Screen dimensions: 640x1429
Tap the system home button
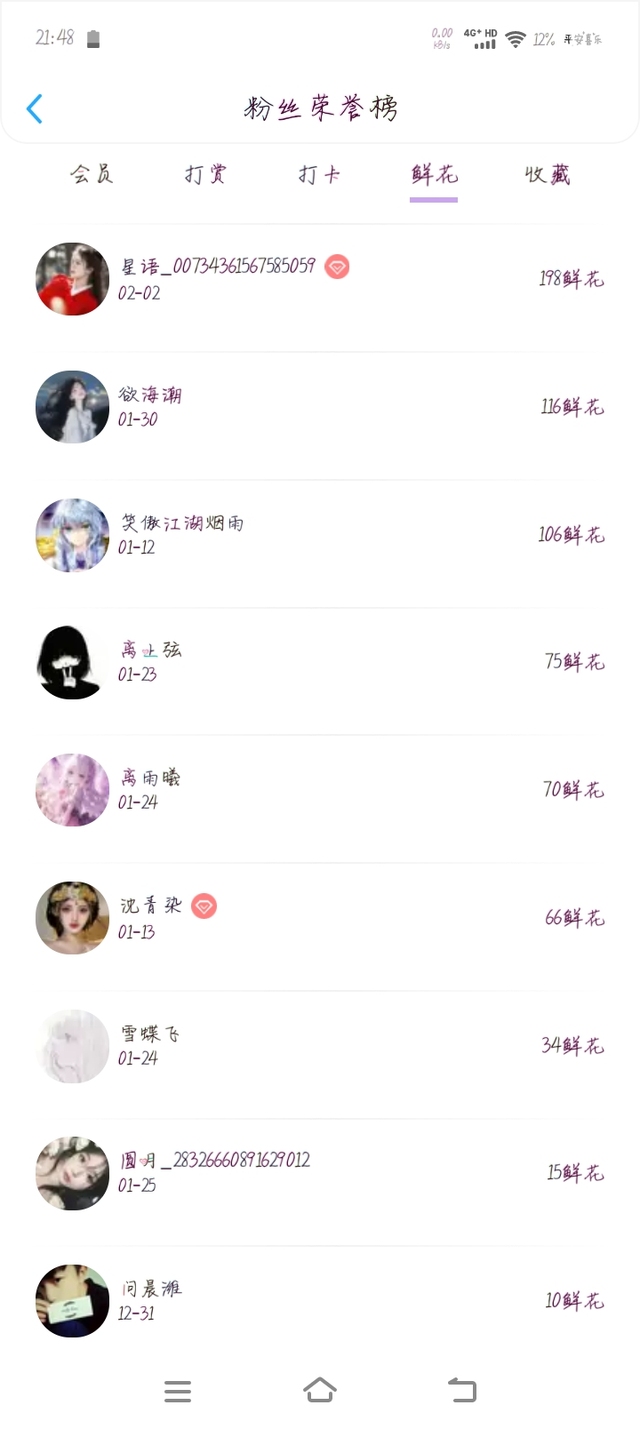click(x=320, y=1390)
